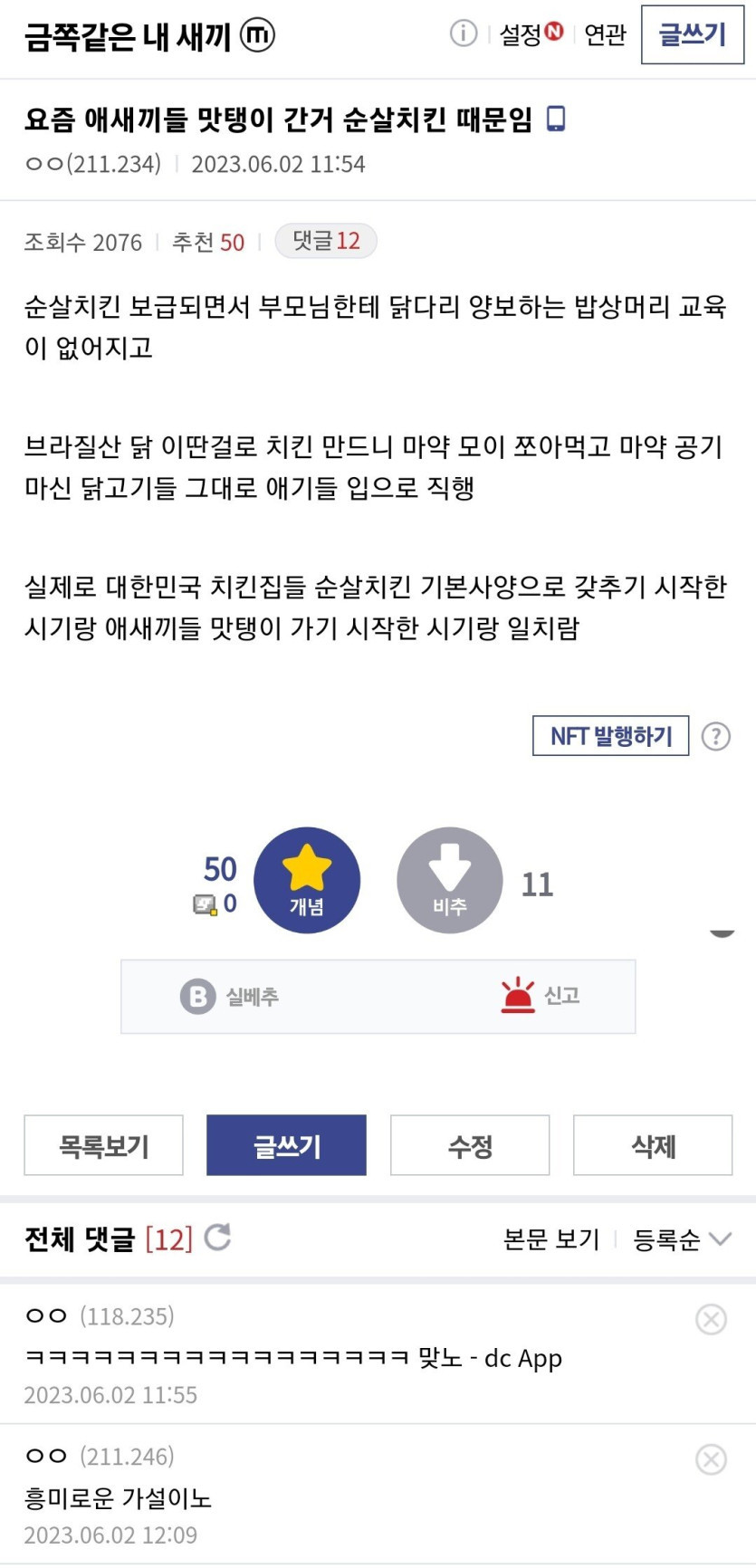This screenshot has width=756, height=1568.
Task: Open the NFT help question mark
Action: (x=715, y=736)
